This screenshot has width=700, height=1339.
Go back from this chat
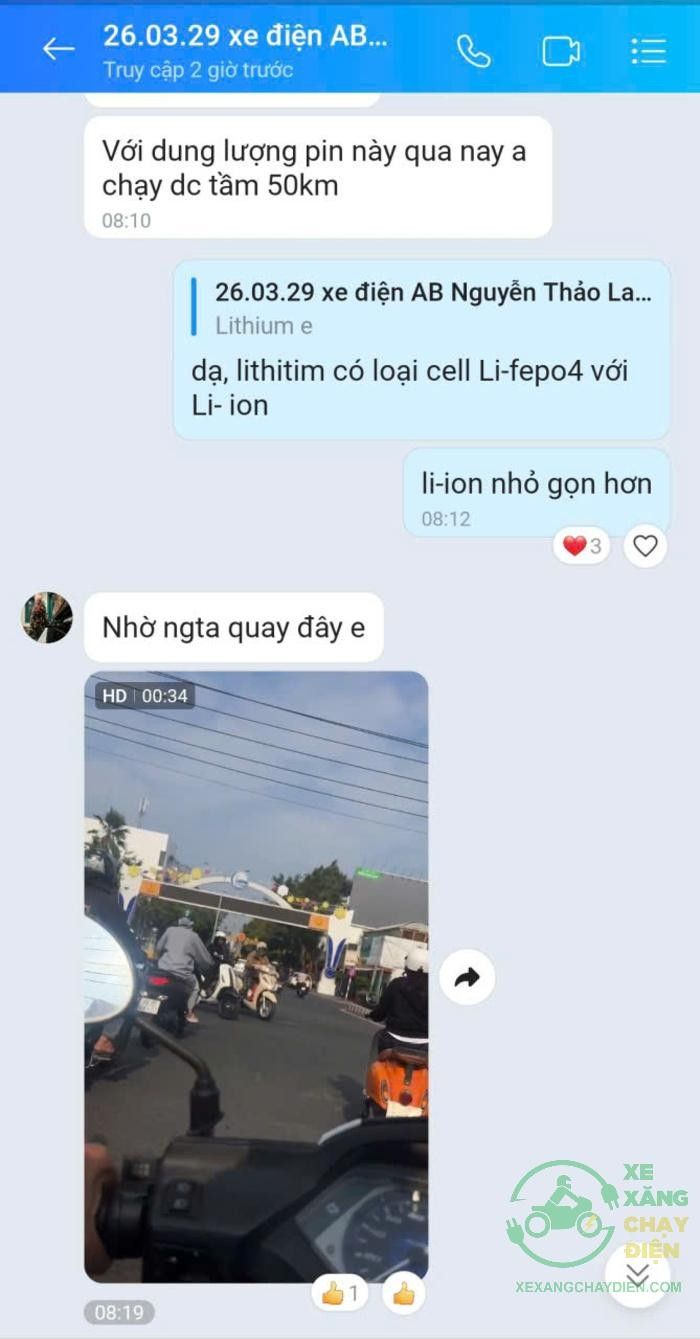(x=58, y=49)
